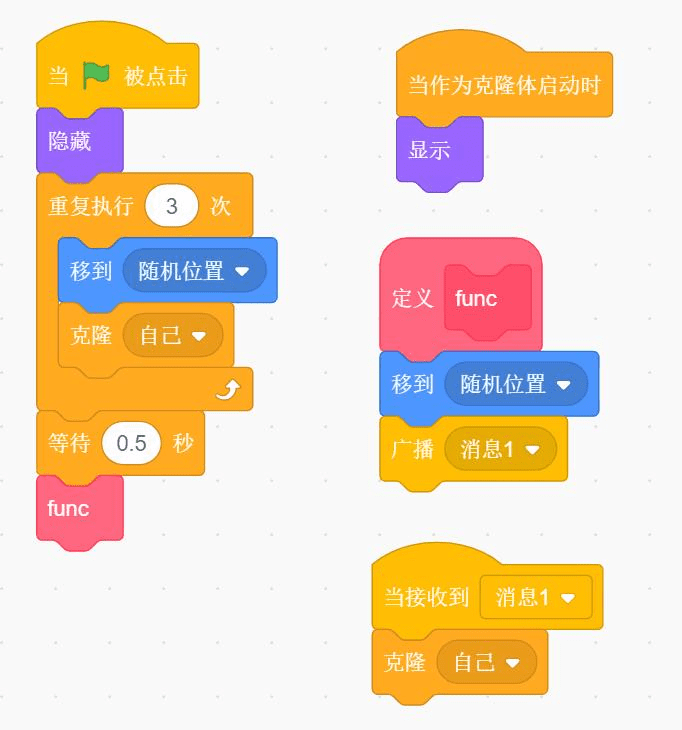Screen dimensions: 682x730
Task: Tap the 定义 func definition block
Action: tap(461, 298)
